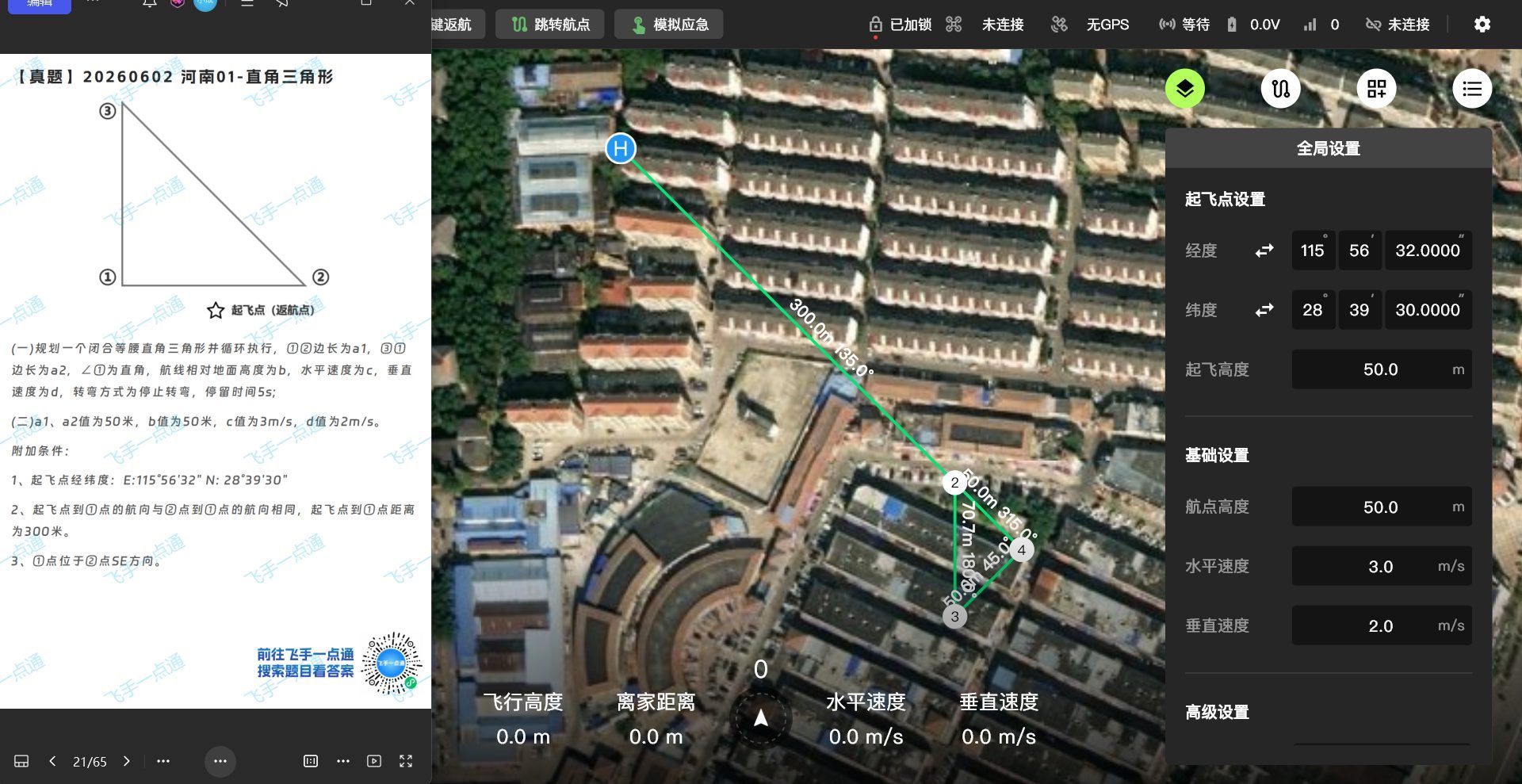Change the 垂直速度 field
The image size is (1522, 784).
tap(1382, 626)
